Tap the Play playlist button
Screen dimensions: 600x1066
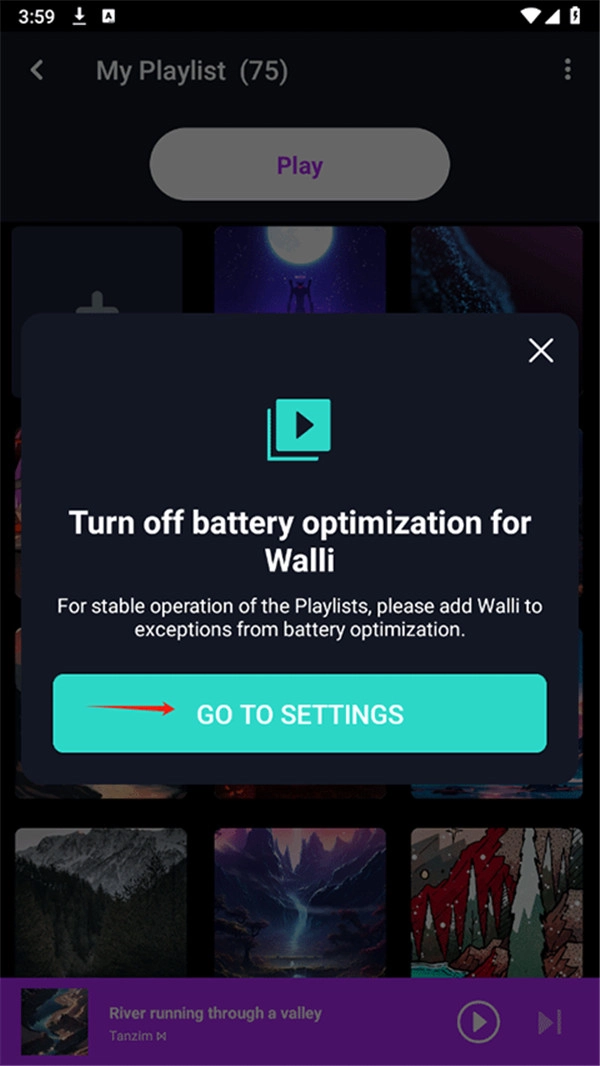coord(300,165)
